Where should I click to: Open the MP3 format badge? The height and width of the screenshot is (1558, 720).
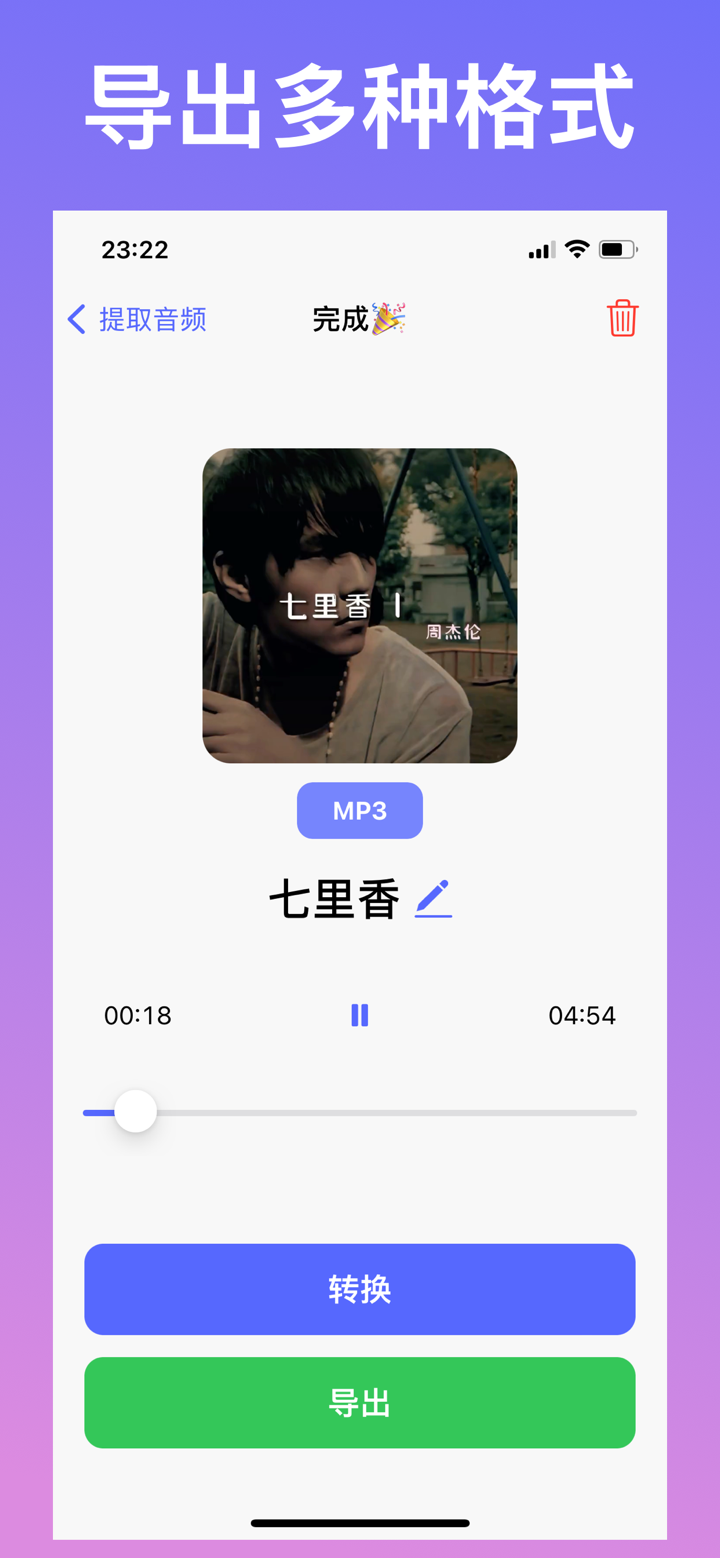click(x=359, y=810)
